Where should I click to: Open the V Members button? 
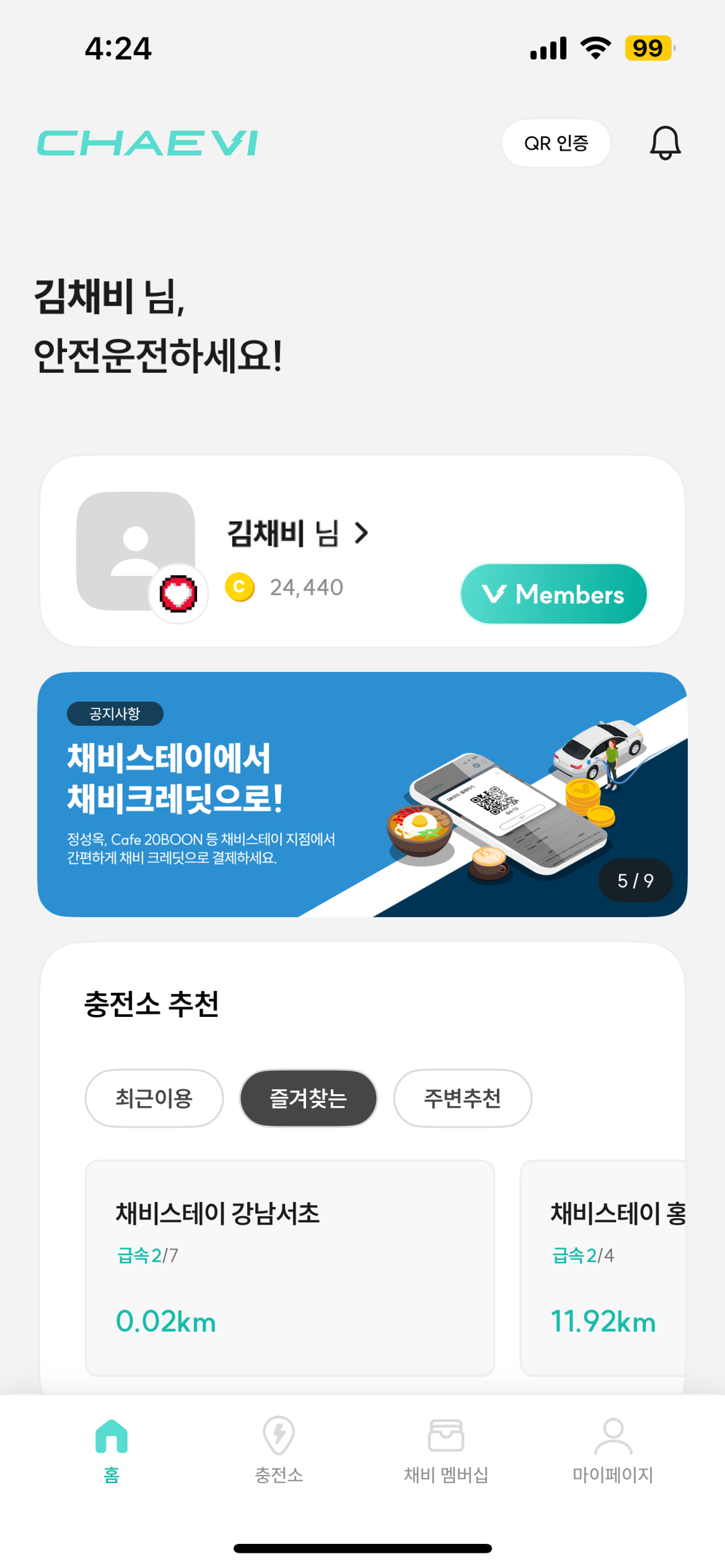click(x=553, y=594)
